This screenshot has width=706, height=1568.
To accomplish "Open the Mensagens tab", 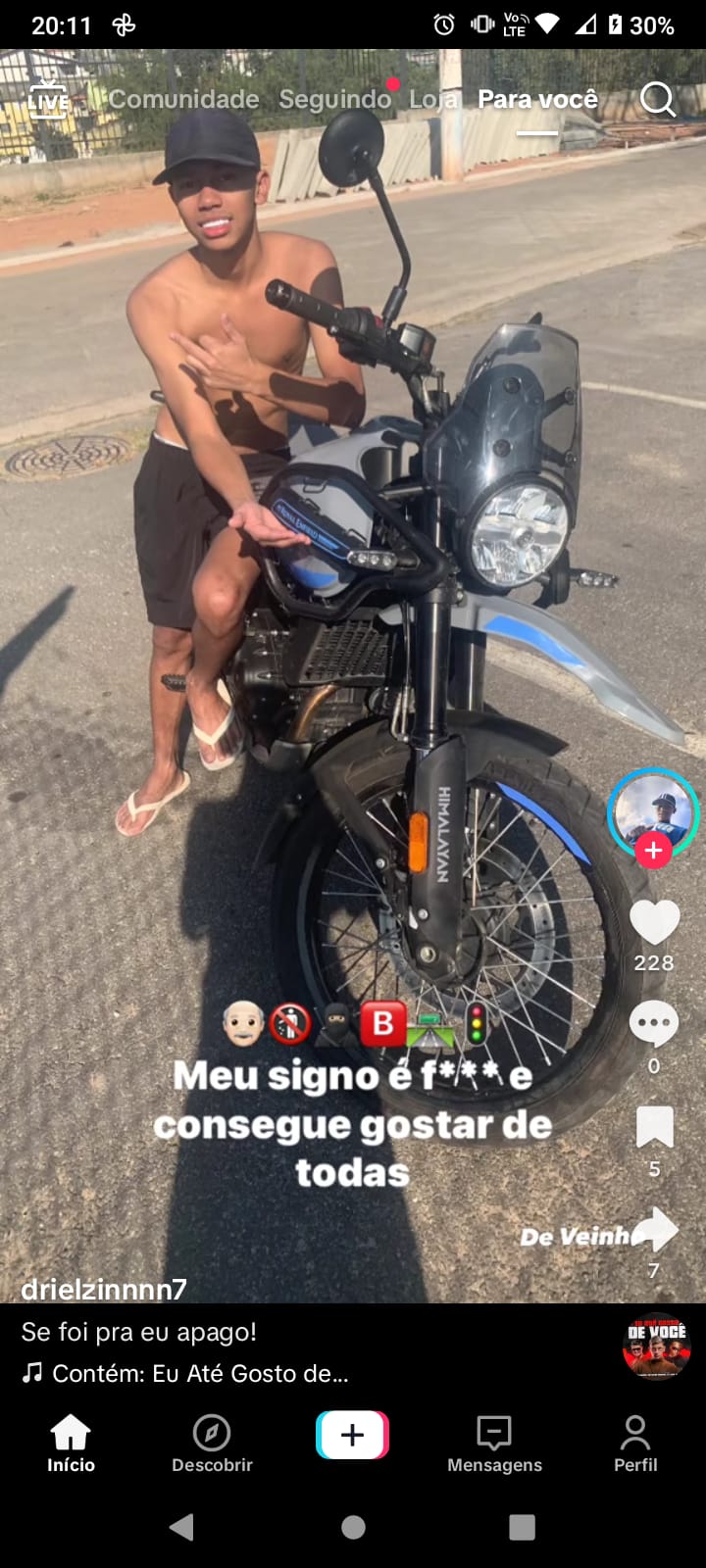I will point(494,1444).
